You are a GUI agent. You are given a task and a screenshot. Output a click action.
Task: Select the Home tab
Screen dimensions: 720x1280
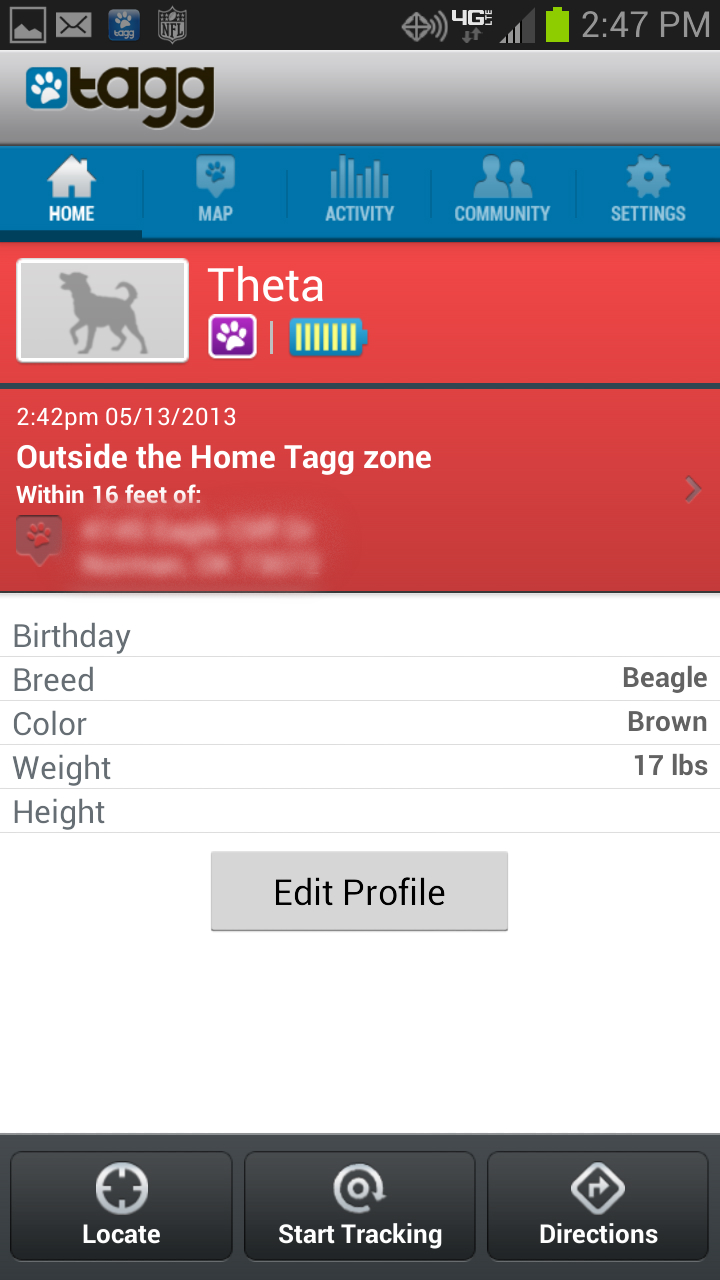pyautogui.click(x=71, y=190)
